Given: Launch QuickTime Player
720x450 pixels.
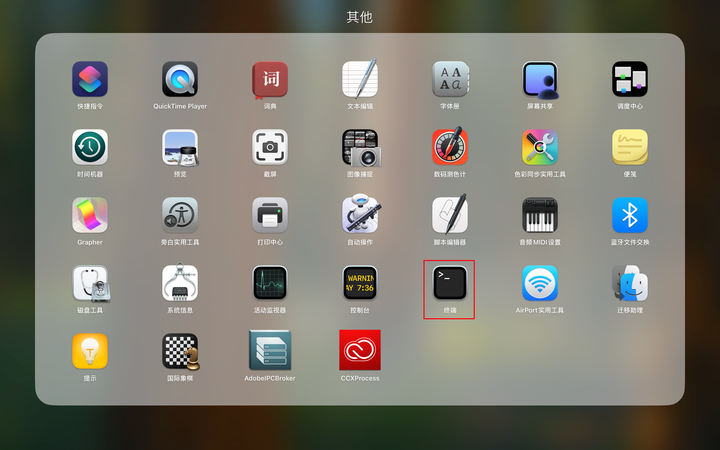Looking at the screenshot, I should (x=180, y=79).
